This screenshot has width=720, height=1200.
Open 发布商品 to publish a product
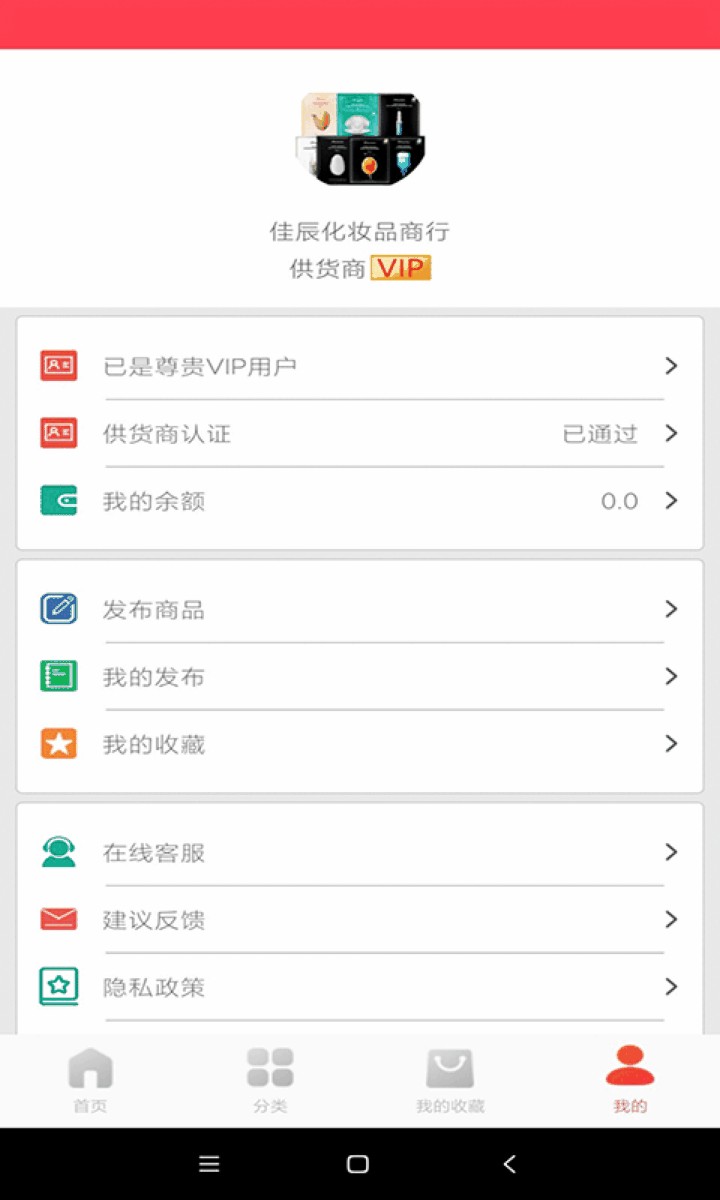coord(360,609)
